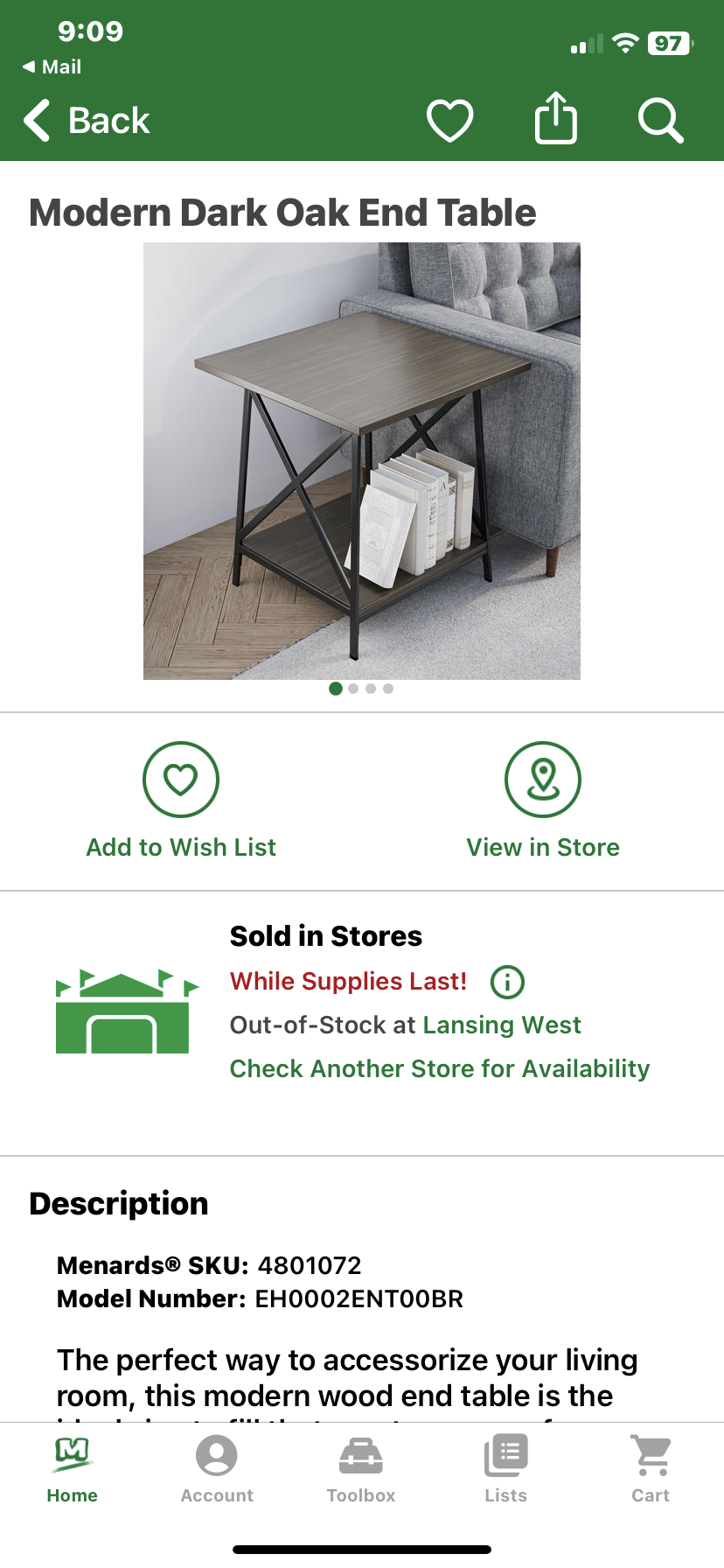Tap the heart icon in the top bar
This screenshot has height=1568, width=724.
pos(449,120)
